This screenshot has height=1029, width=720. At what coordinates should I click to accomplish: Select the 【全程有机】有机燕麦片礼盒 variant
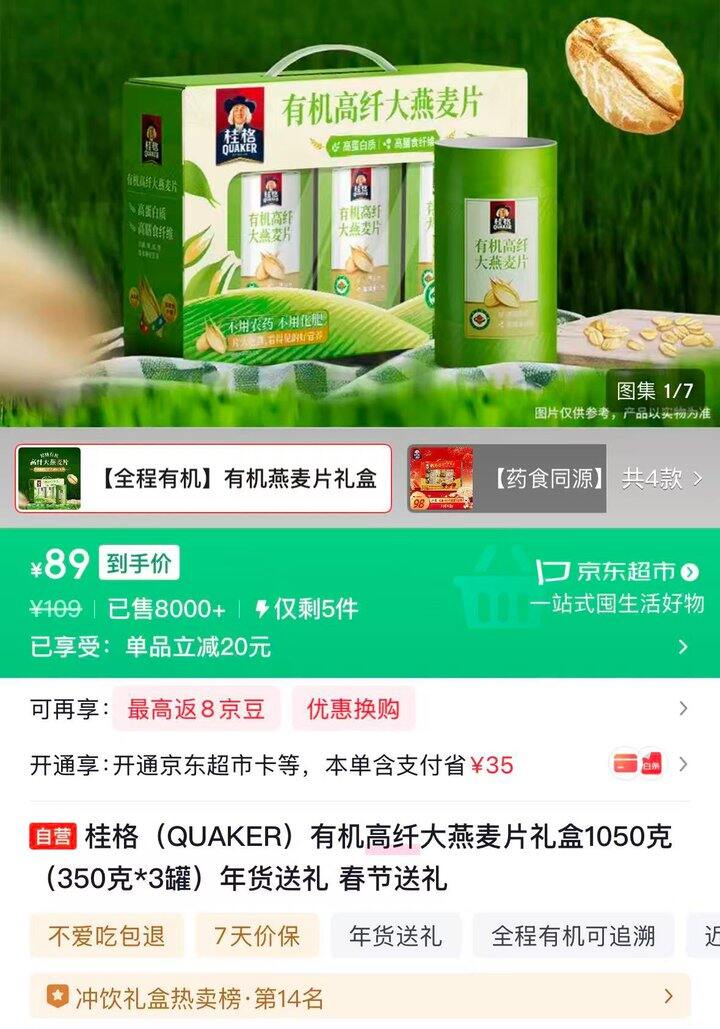click(203, 479)
